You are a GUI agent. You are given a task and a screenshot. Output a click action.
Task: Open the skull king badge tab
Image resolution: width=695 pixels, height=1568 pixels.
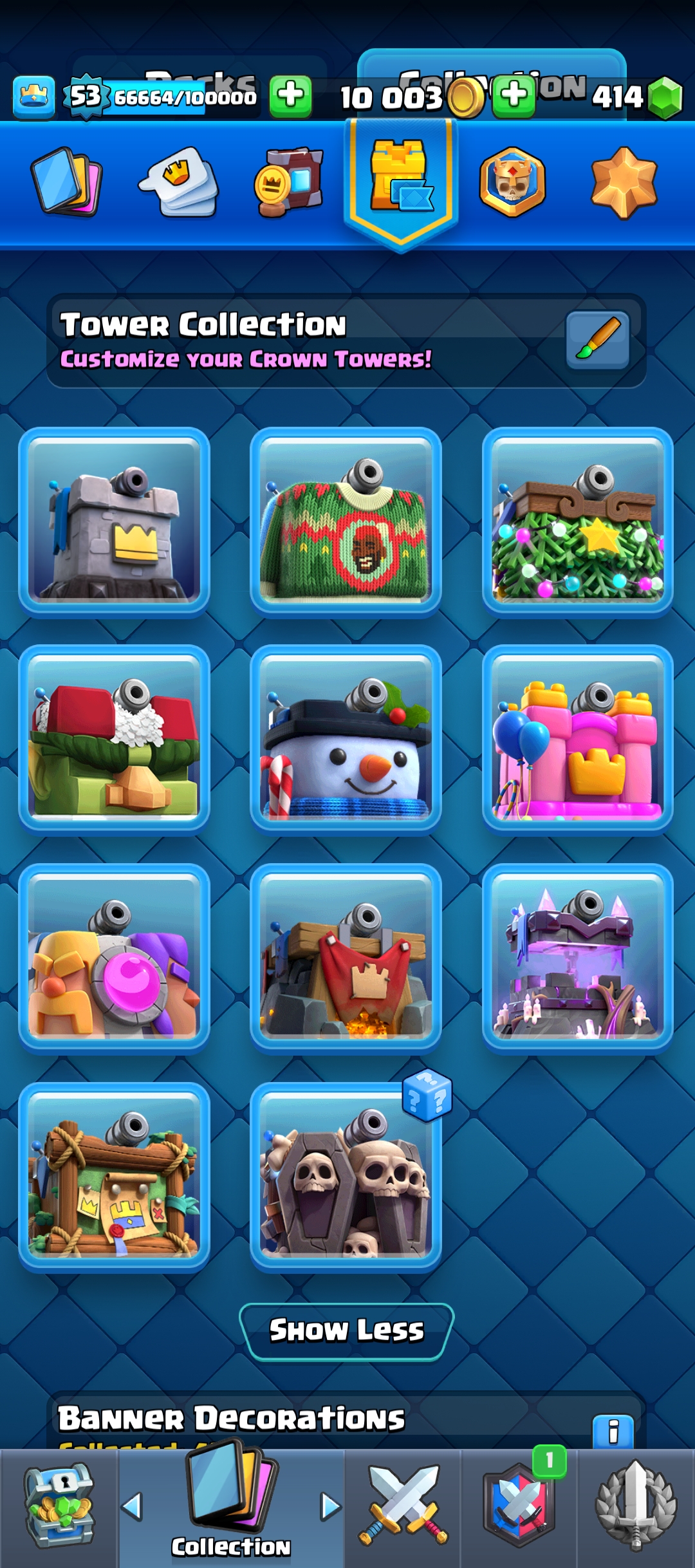(x=512, y=182)
